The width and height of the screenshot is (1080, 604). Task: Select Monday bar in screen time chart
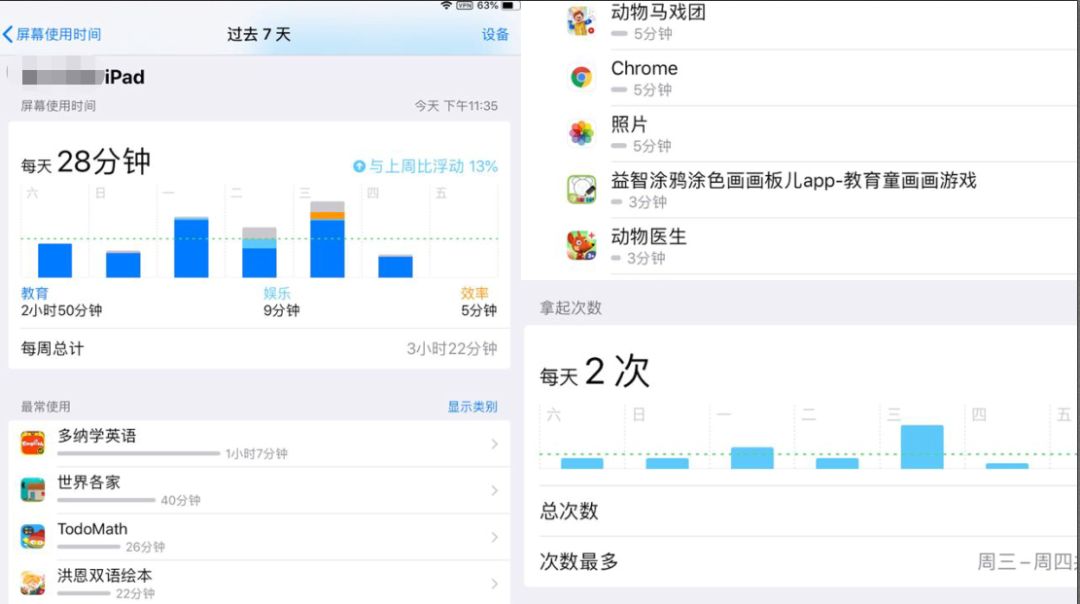click(x=191, y=247)
